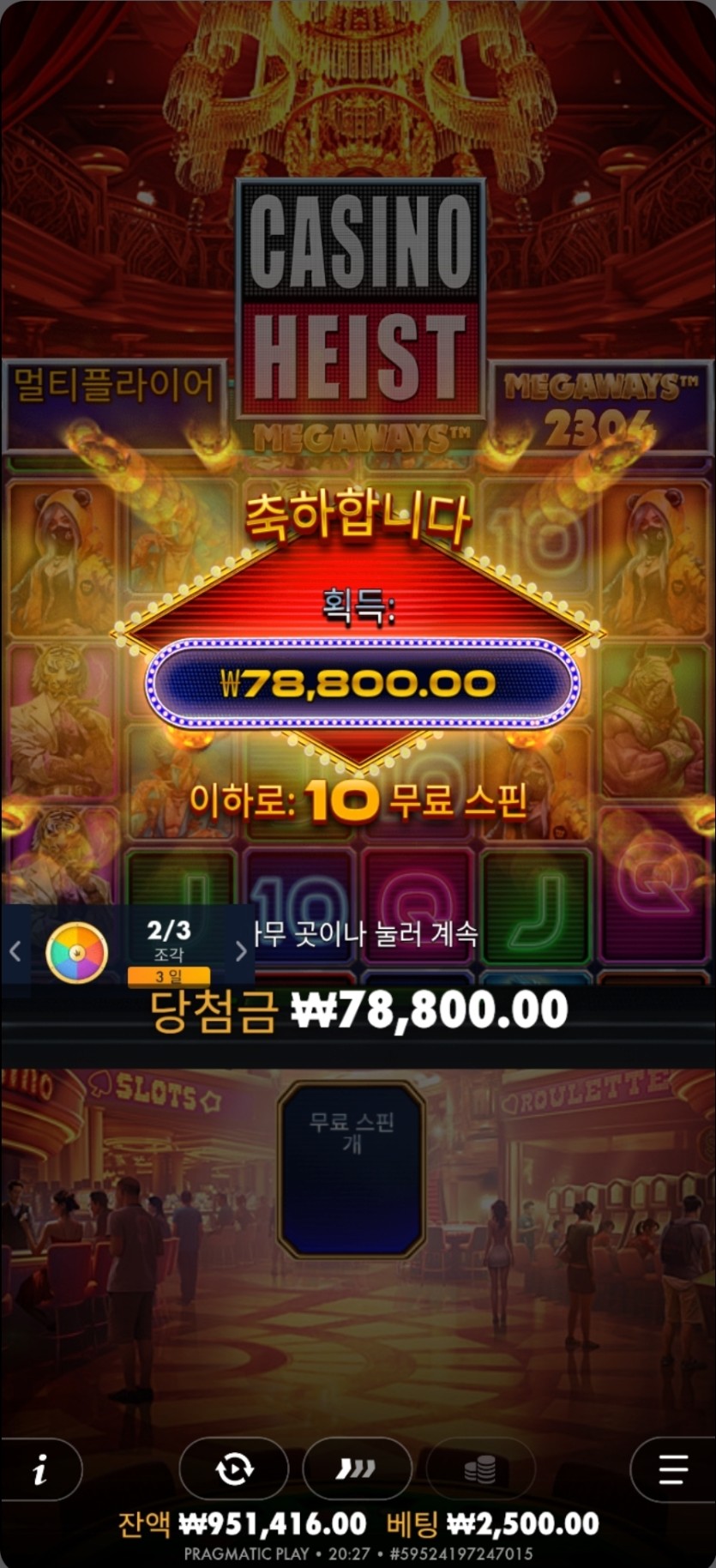Toggle the turbo spin button

click(x=357, y=1469)
